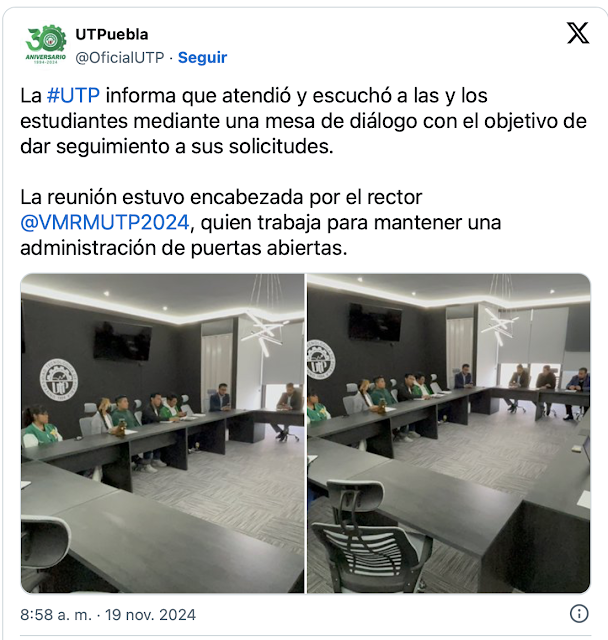View the left meeting photo
This screenshot has width=608, height=640.
click(162, 433)
